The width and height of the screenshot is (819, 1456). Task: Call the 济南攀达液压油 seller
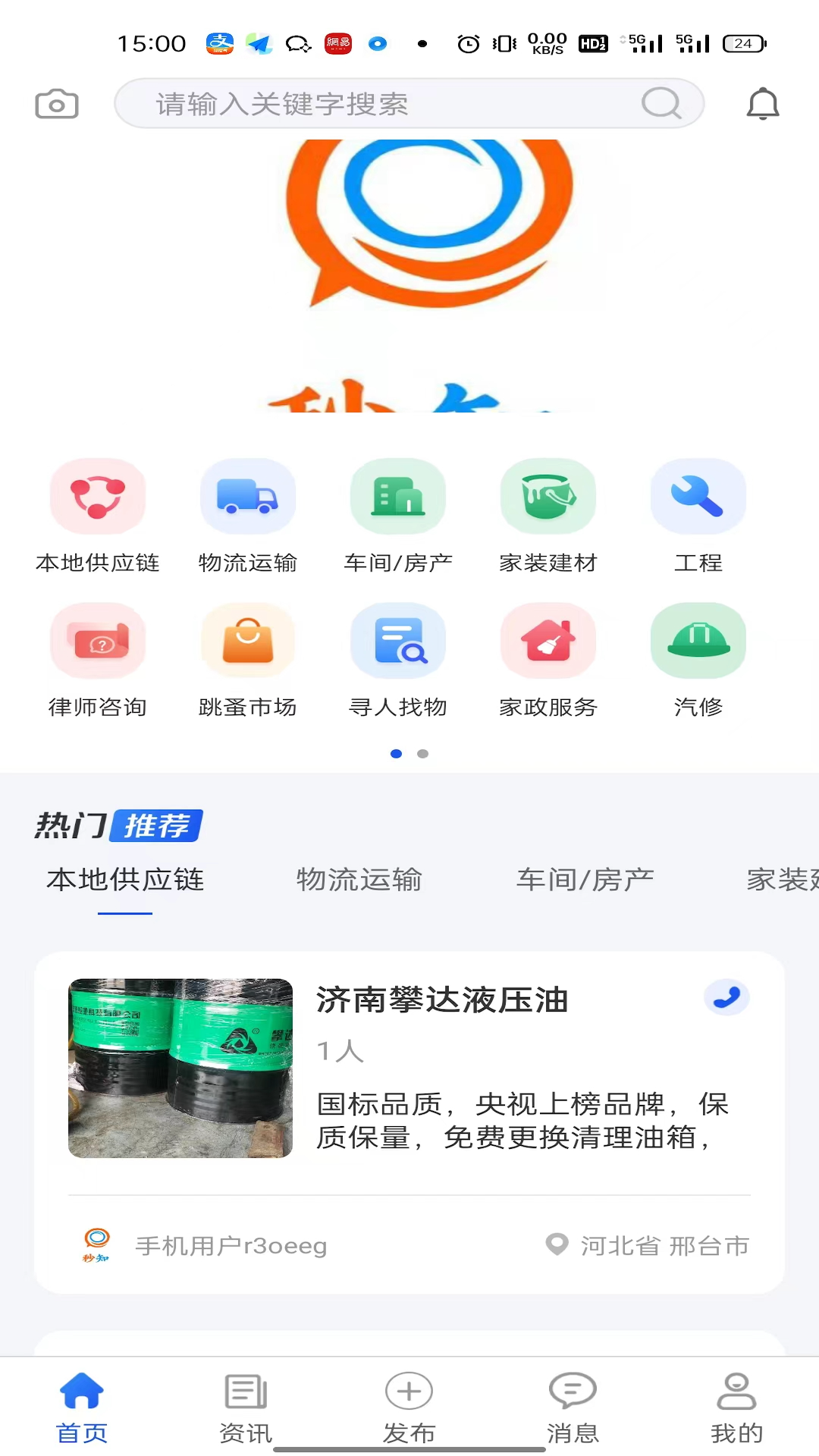726,997
